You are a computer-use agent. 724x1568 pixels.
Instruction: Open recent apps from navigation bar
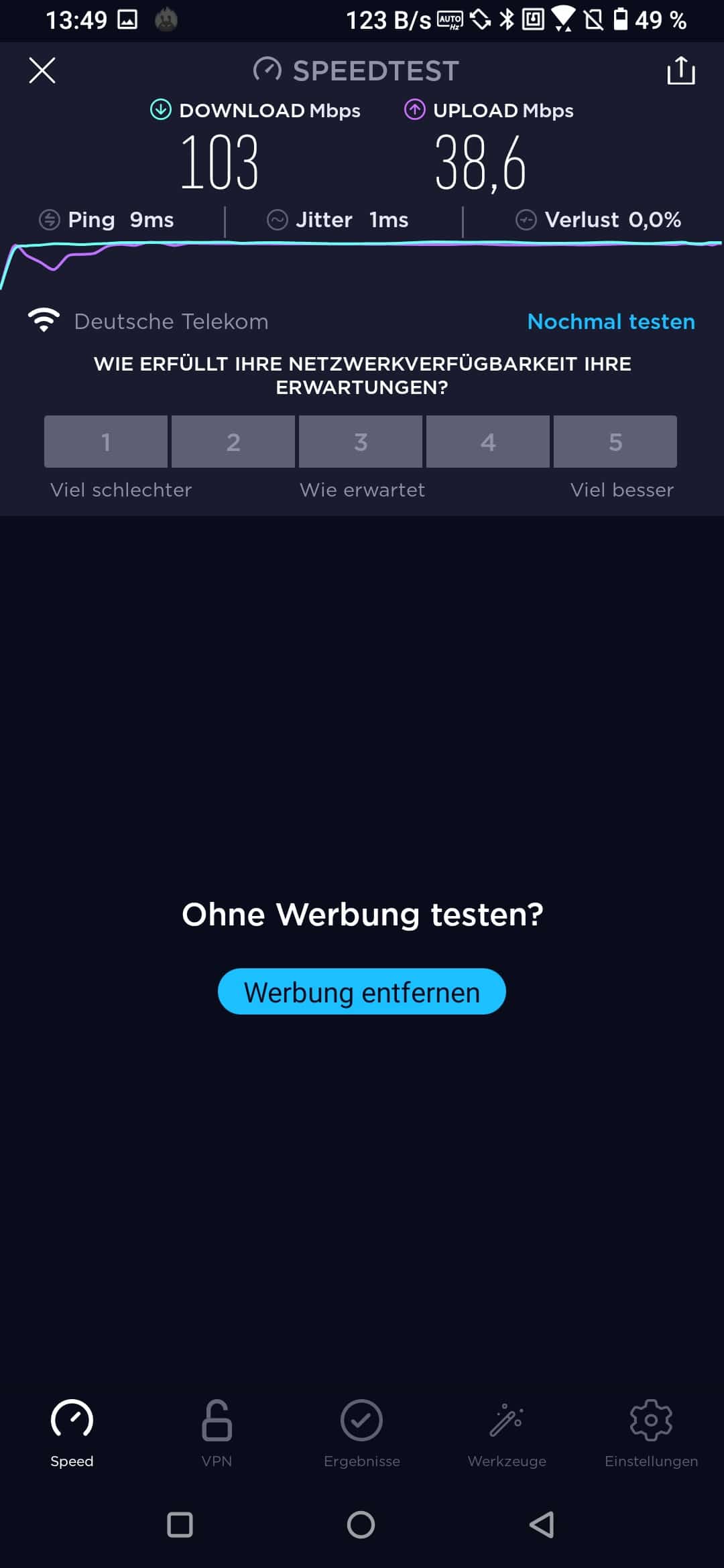(180, 1524)
